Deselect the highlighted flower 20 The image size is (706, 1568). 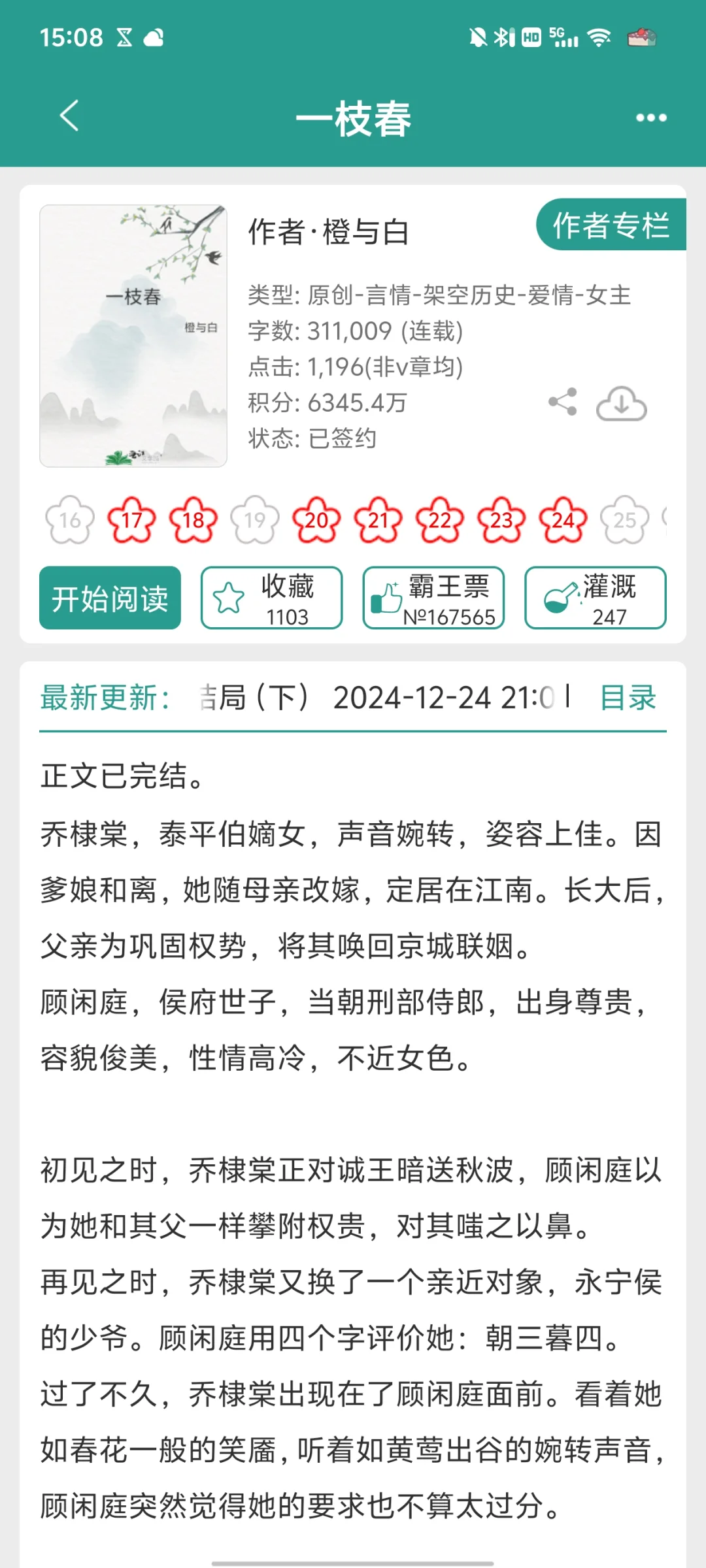tap(316, 521)
